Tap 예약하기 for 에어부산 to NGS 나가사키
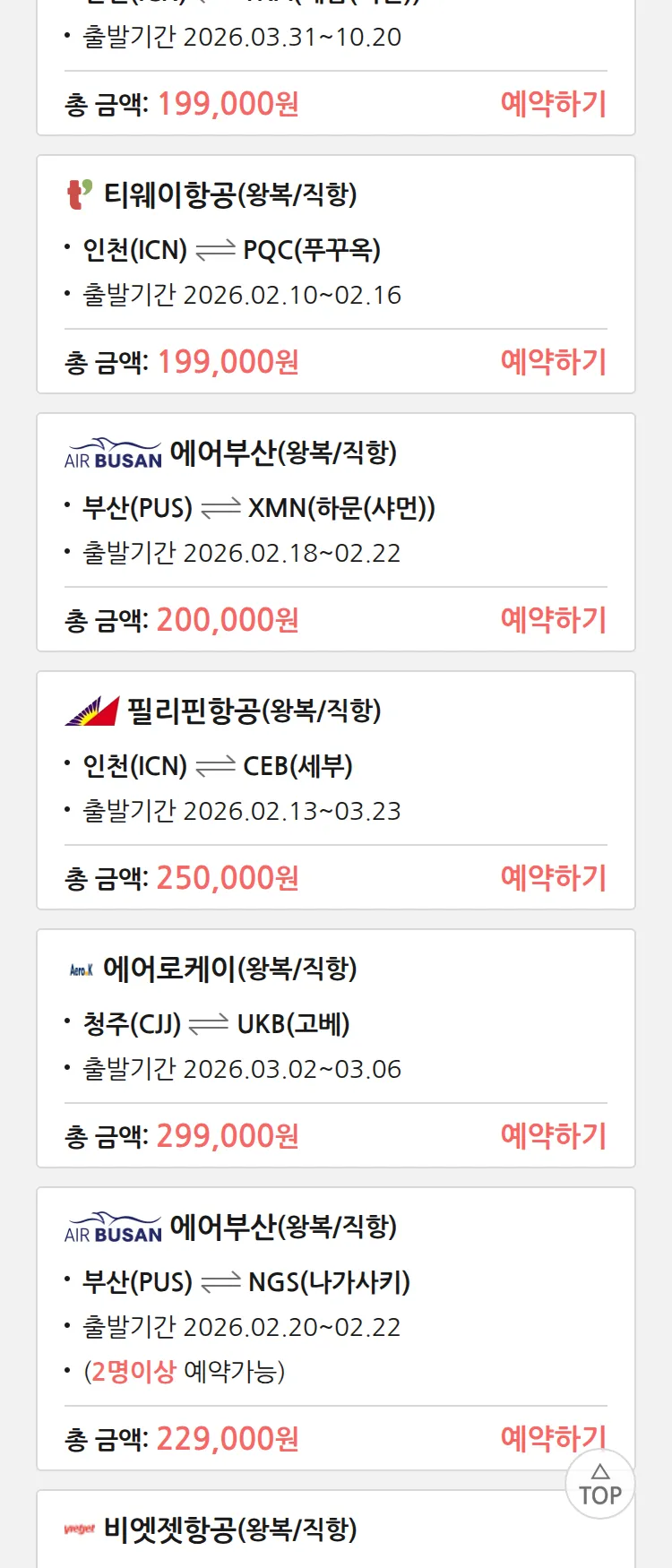This screenshot has width=672, height=1568. pyautogui.click(x=538, y=1436)
